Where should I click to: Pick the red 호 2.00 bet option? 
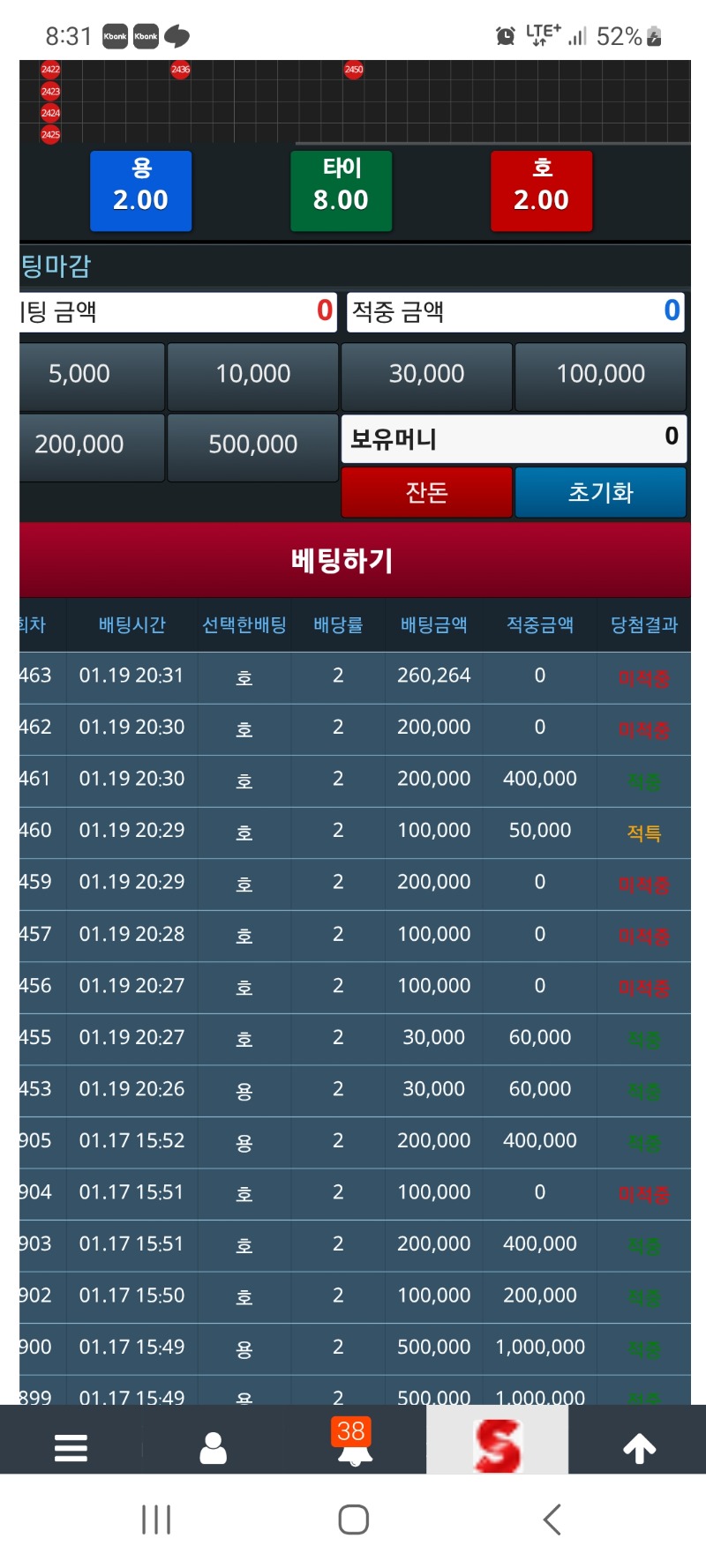(x=541, y=190)
